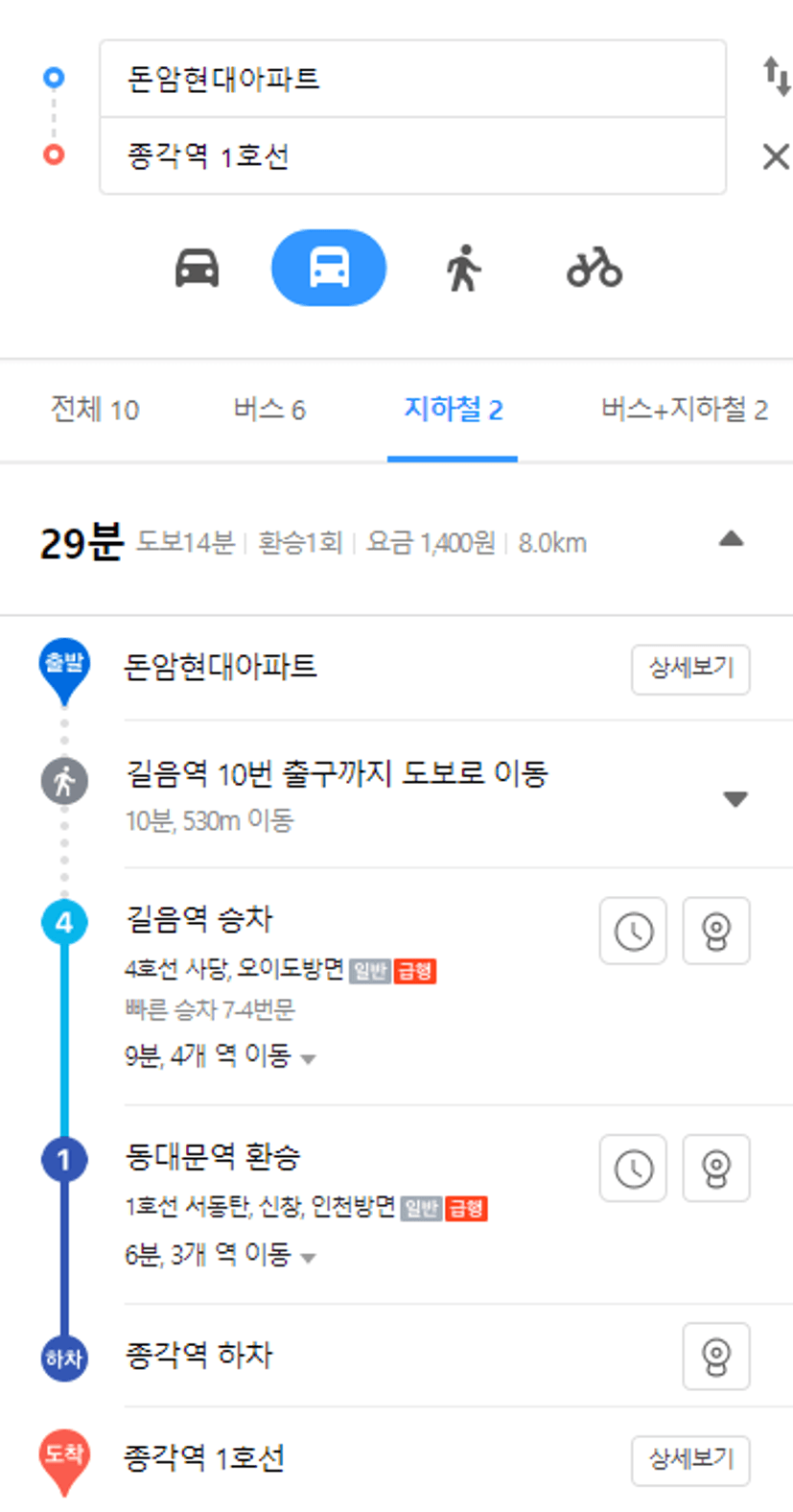The image size is (793, 1512).
Task: Edit the 종각역 1호선 destination field
Action: pos(412,156)
